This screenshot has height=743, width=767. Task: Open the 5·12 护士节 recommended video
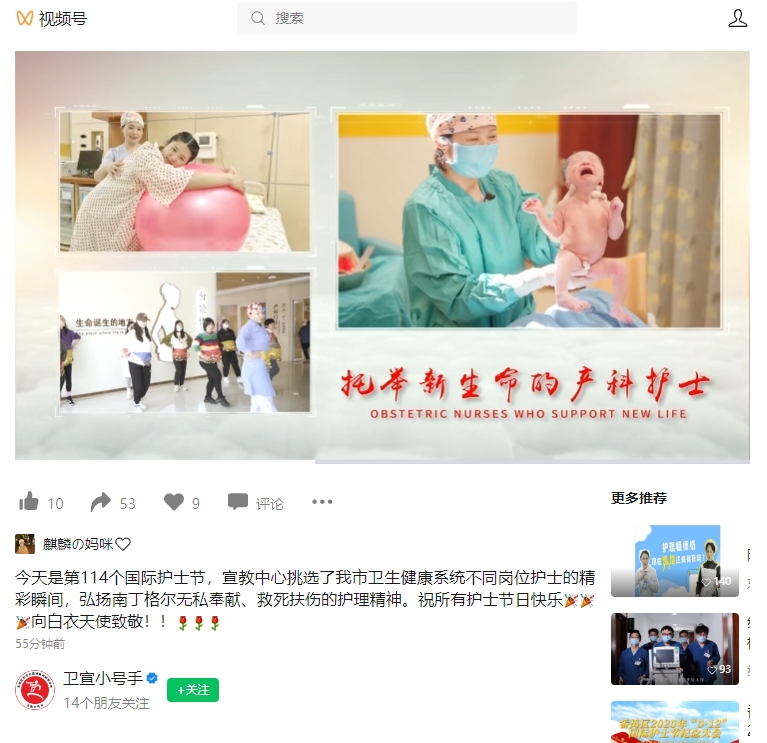674,721
